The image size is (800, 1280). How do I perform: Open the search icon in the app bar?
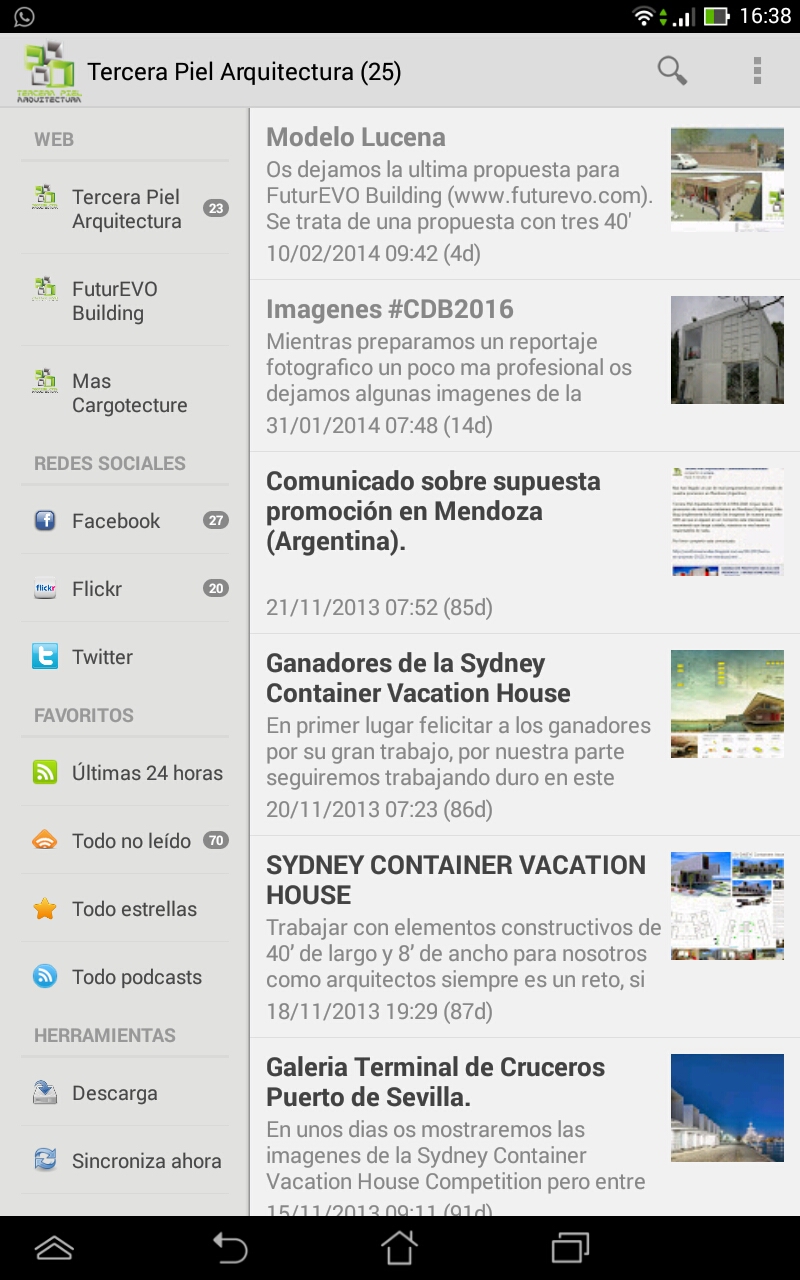pyautogui.click(x=672, y=71)
